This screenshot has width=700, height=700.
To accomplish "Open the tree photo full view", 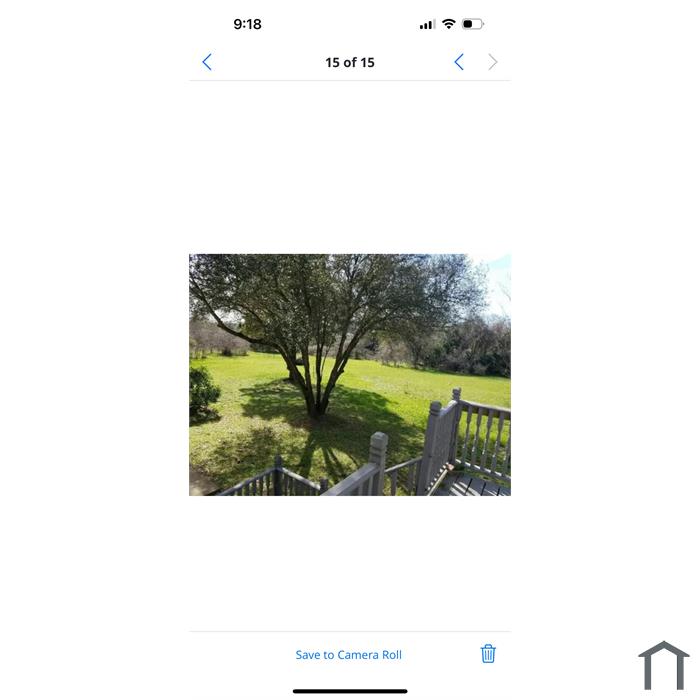I will [350, 375].
